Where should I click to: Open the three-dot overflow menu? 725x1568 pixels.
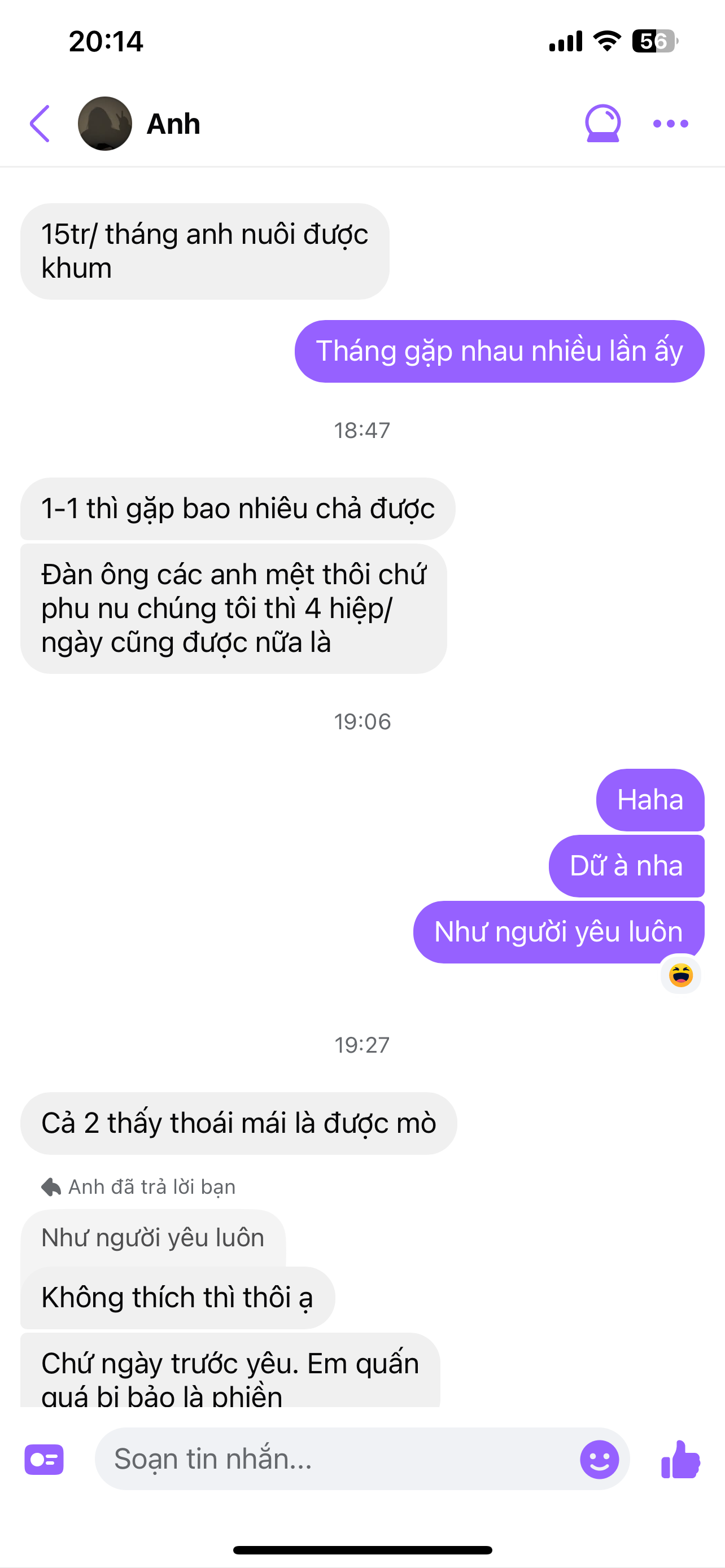[670, 124]
